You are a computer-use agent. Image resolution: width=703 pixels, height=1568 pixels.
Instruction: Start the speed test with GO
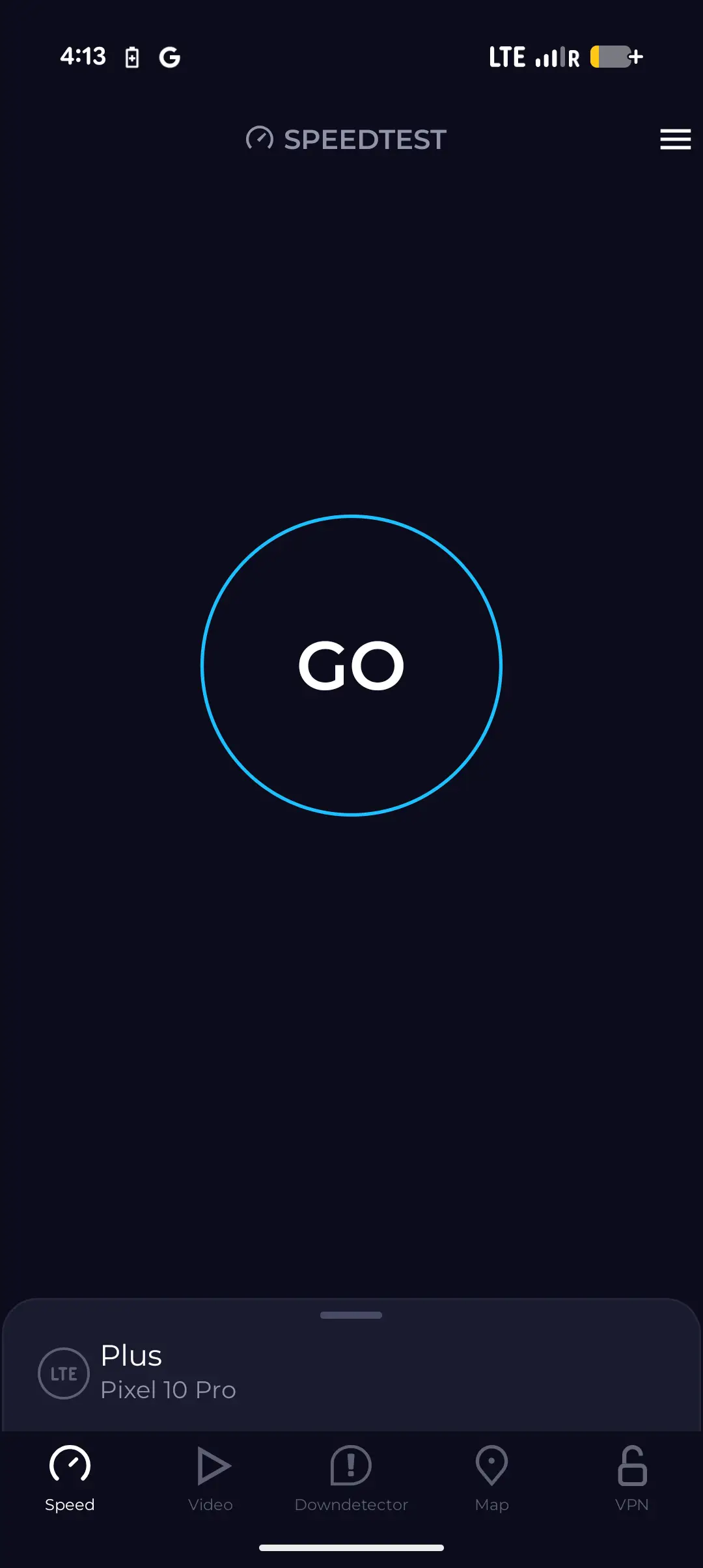click(x=351, y=665)
